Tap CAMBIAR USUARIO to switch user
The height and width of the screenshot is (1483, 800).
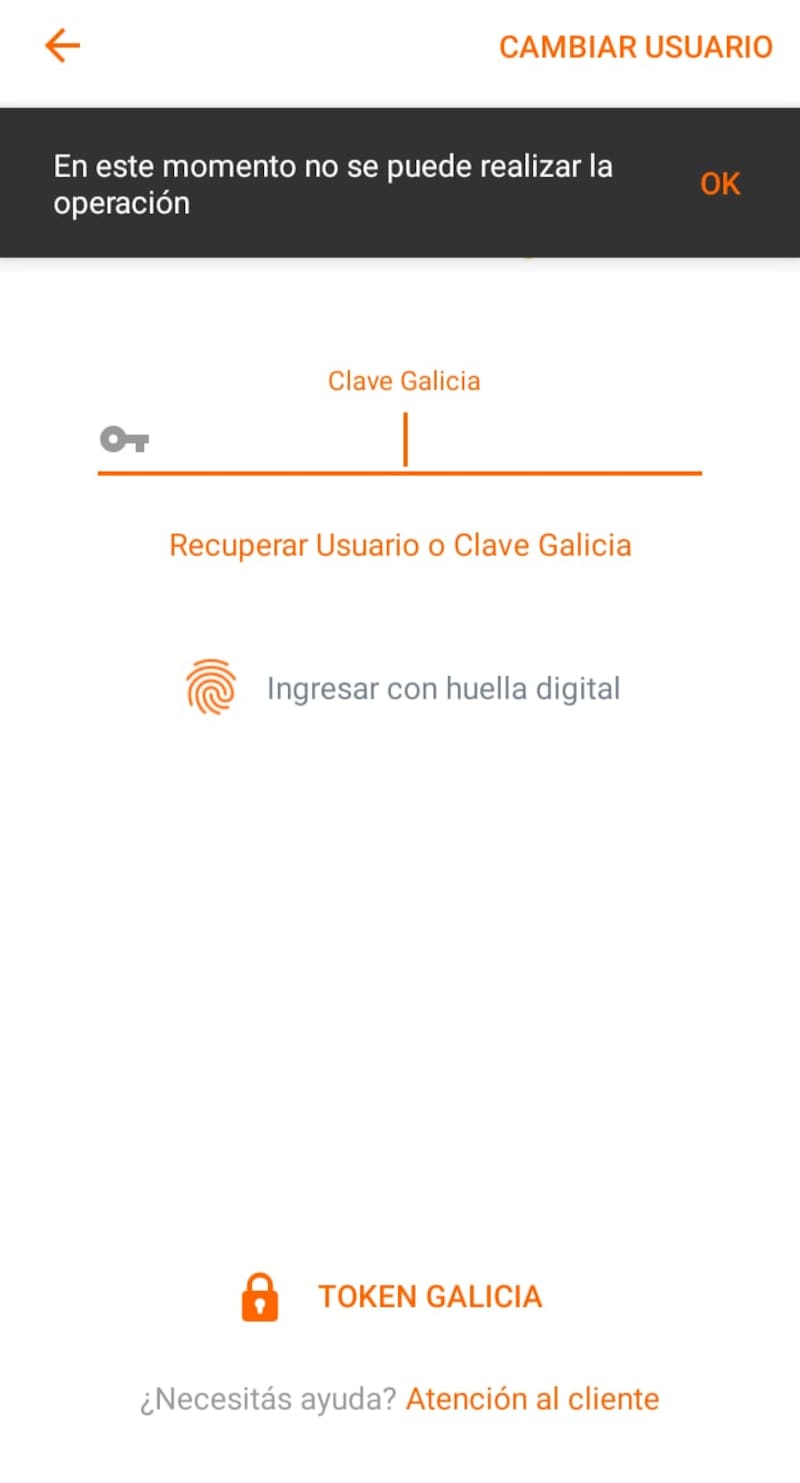pyautogui.click(x=635, y=47)
